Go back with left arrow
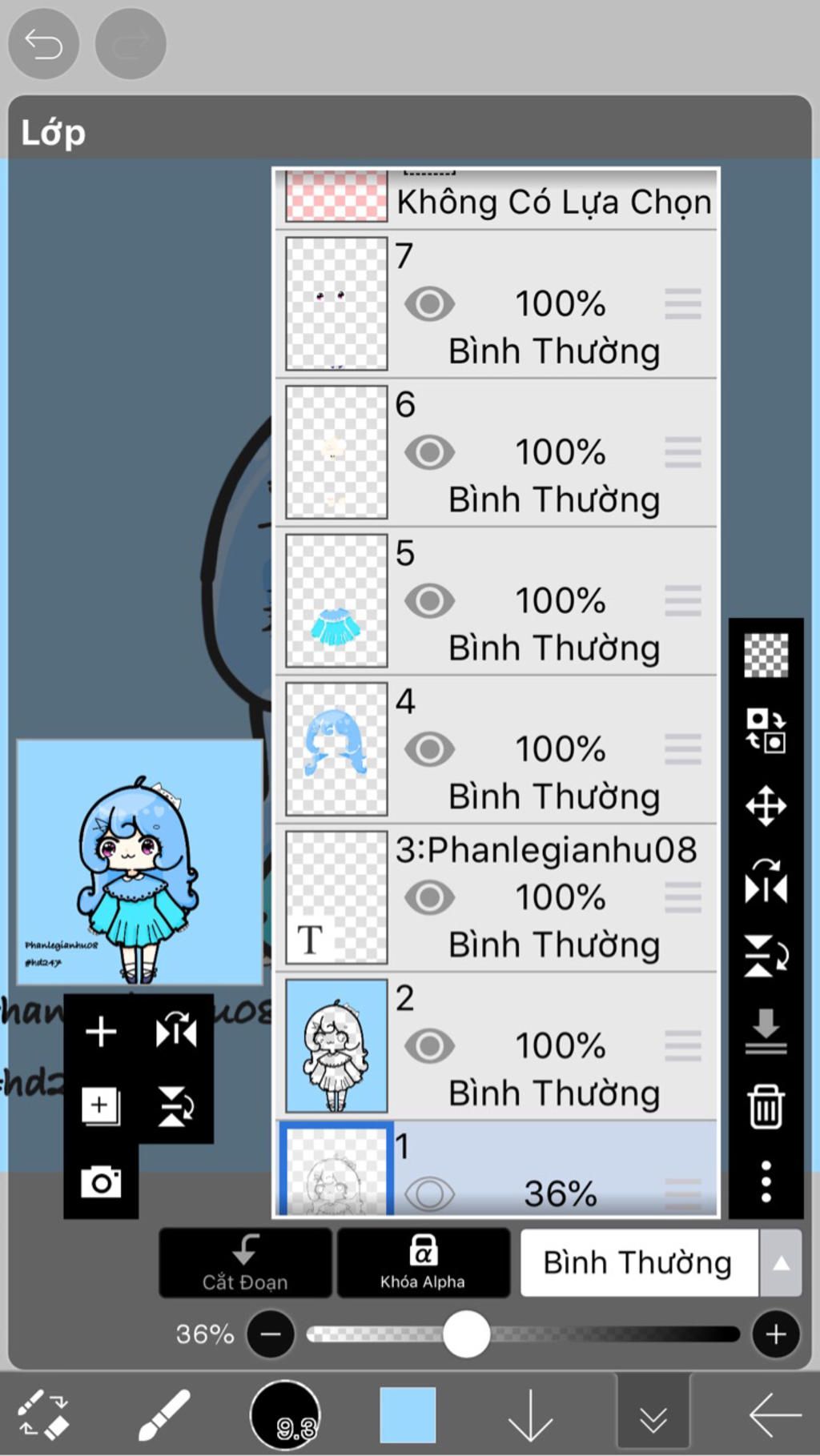This screenshot has width=820, height=1456. [774, 1414]
